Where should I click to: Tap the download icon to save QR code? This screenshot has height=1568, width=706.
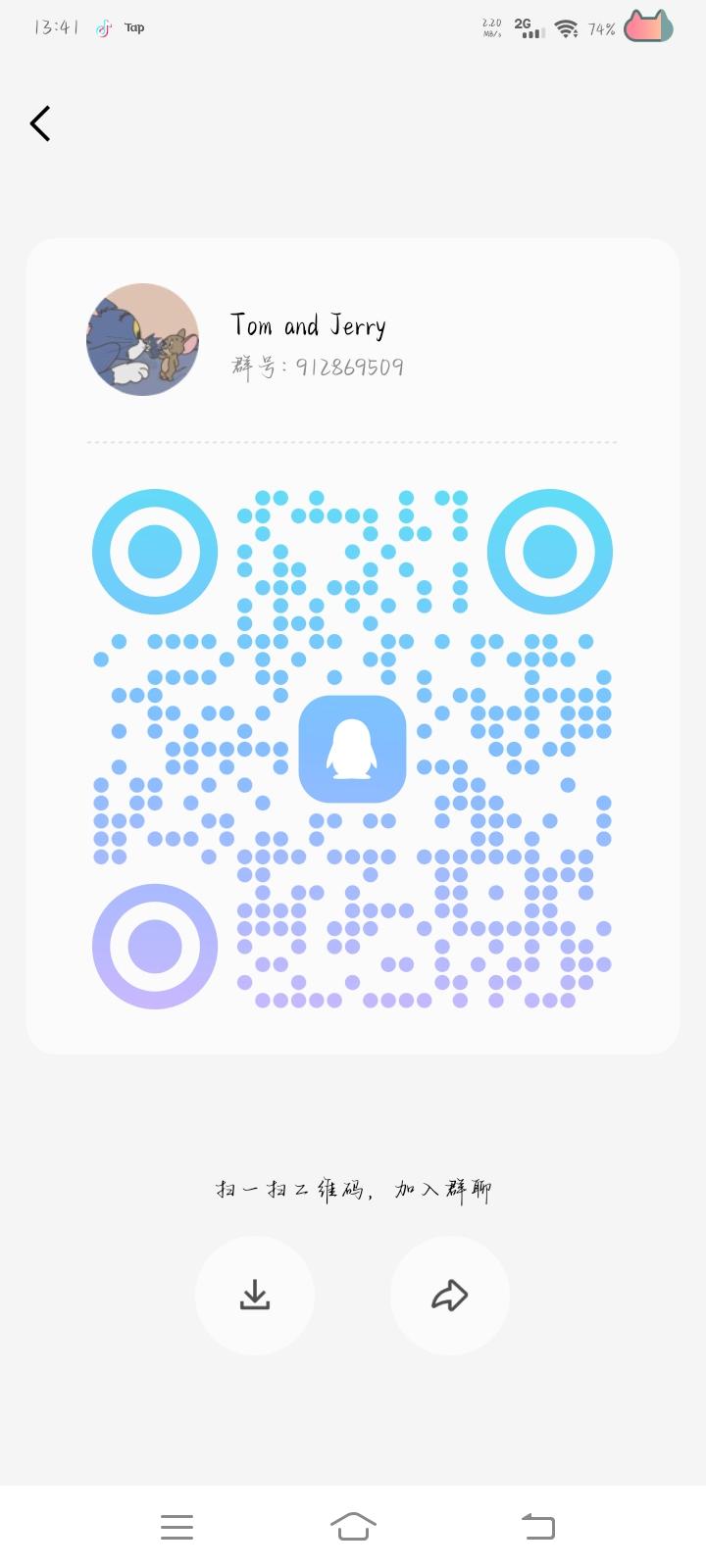click(255, 1296)
